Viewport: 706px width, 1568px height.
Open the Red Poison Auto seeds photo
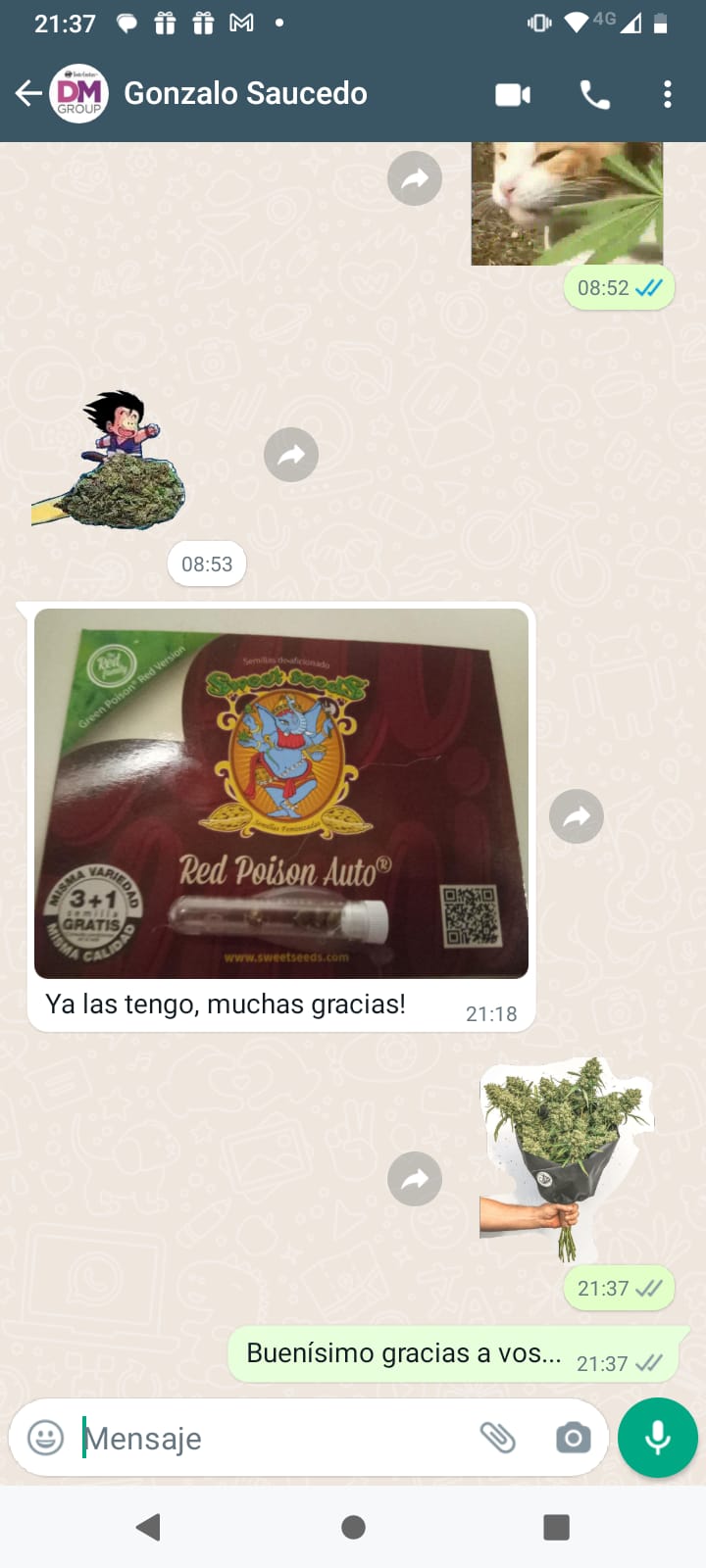tap(281, 794)
